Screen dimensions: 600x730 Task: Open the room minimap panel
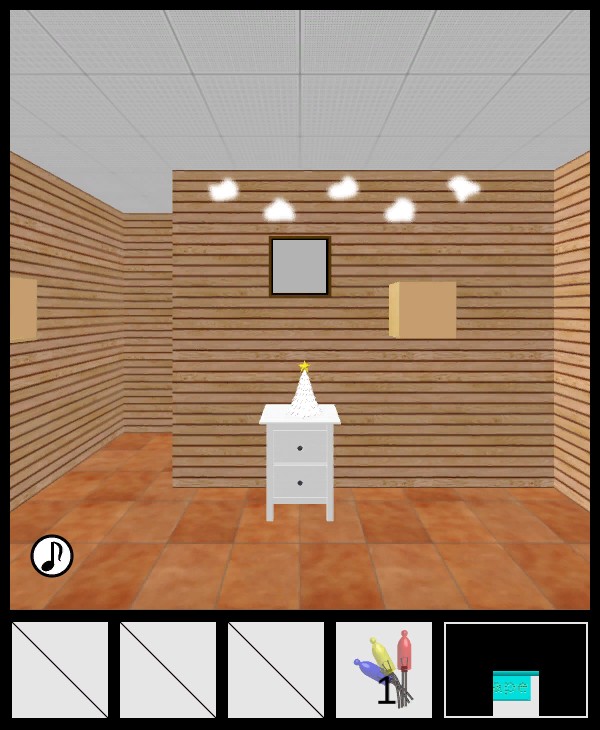tap(516, 669)
